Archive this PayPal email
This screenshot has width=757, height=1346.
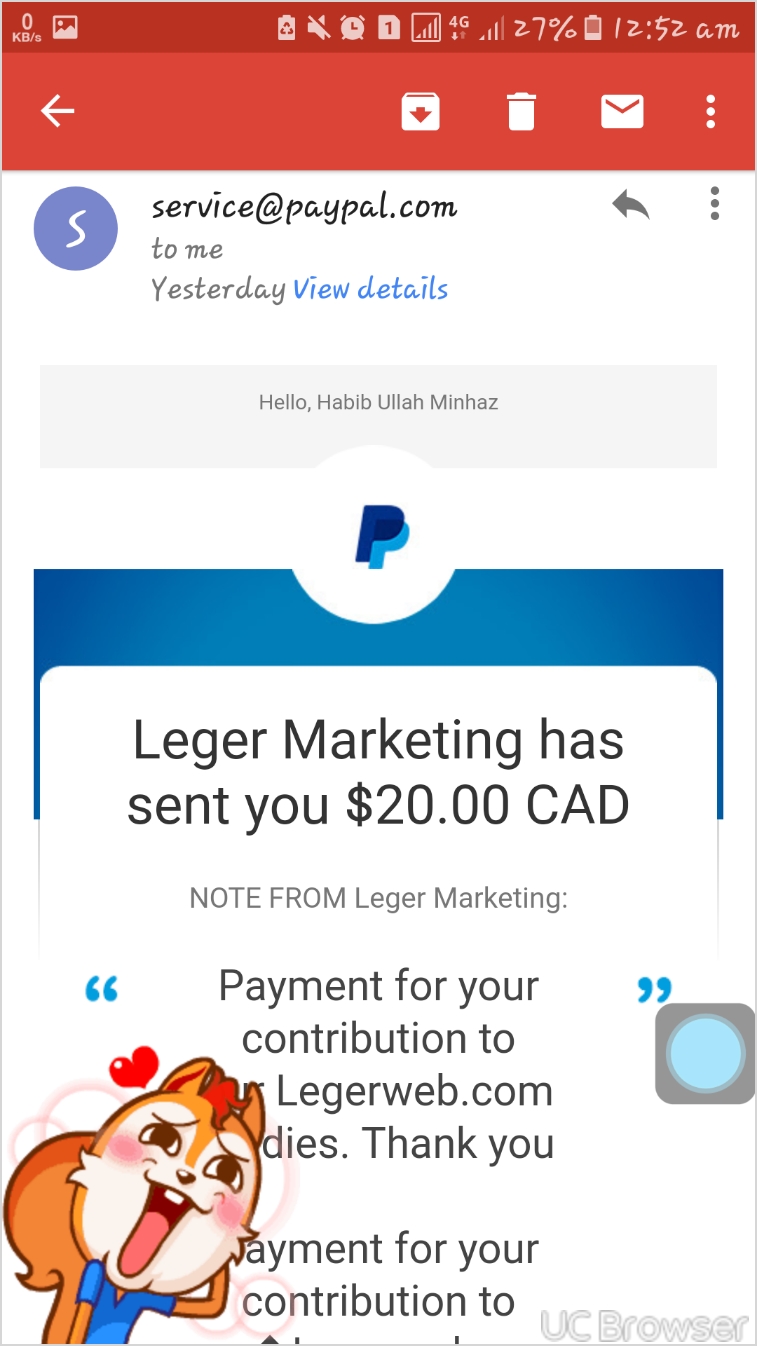[421, 111]
